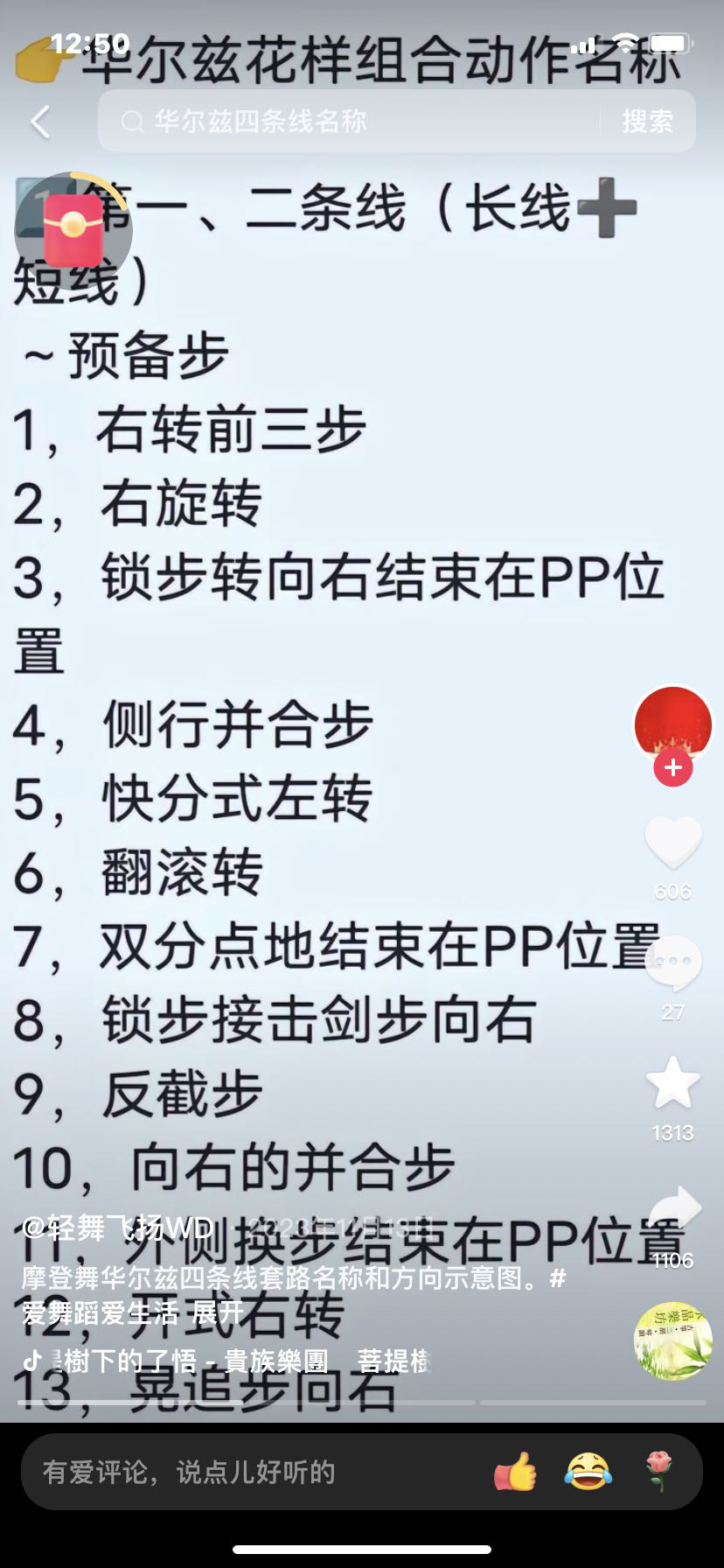Send the thumbs-up emoji reaction

(x=515, y=1472)
